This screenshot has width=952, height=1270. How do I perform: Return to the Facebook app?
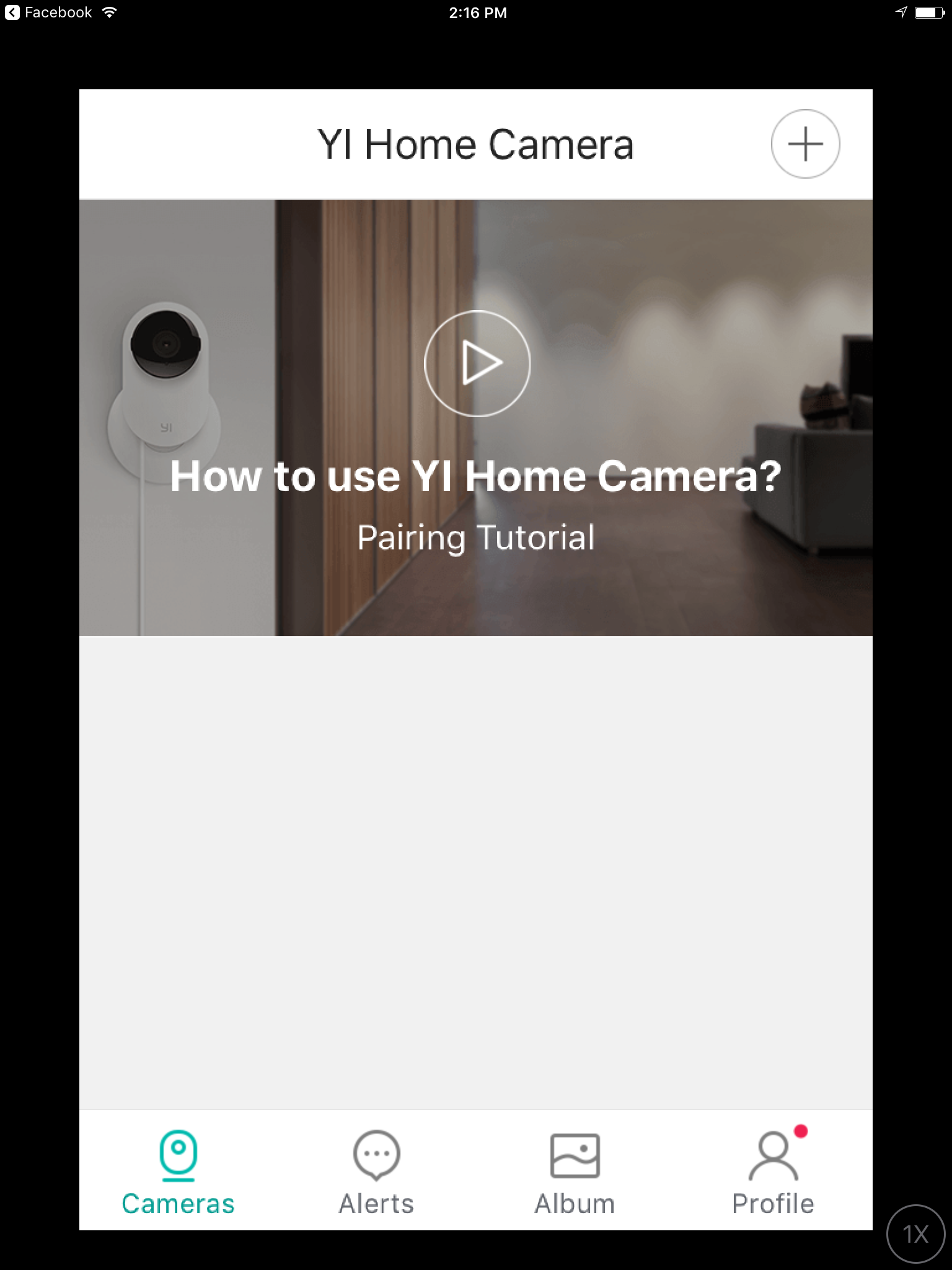tap(48, 12)
